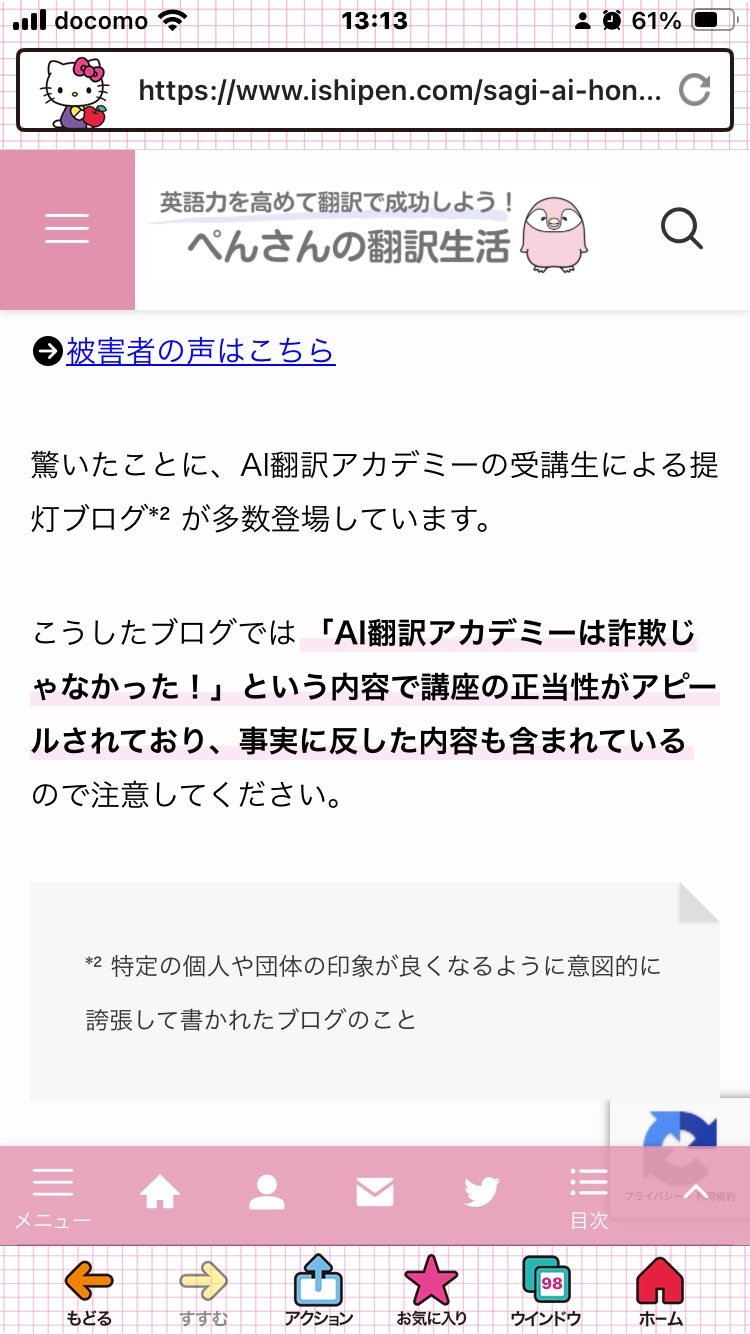Screen dimensions: 750x1334
Task: Jump back to top with the arrow
Action: point(697,1192)
